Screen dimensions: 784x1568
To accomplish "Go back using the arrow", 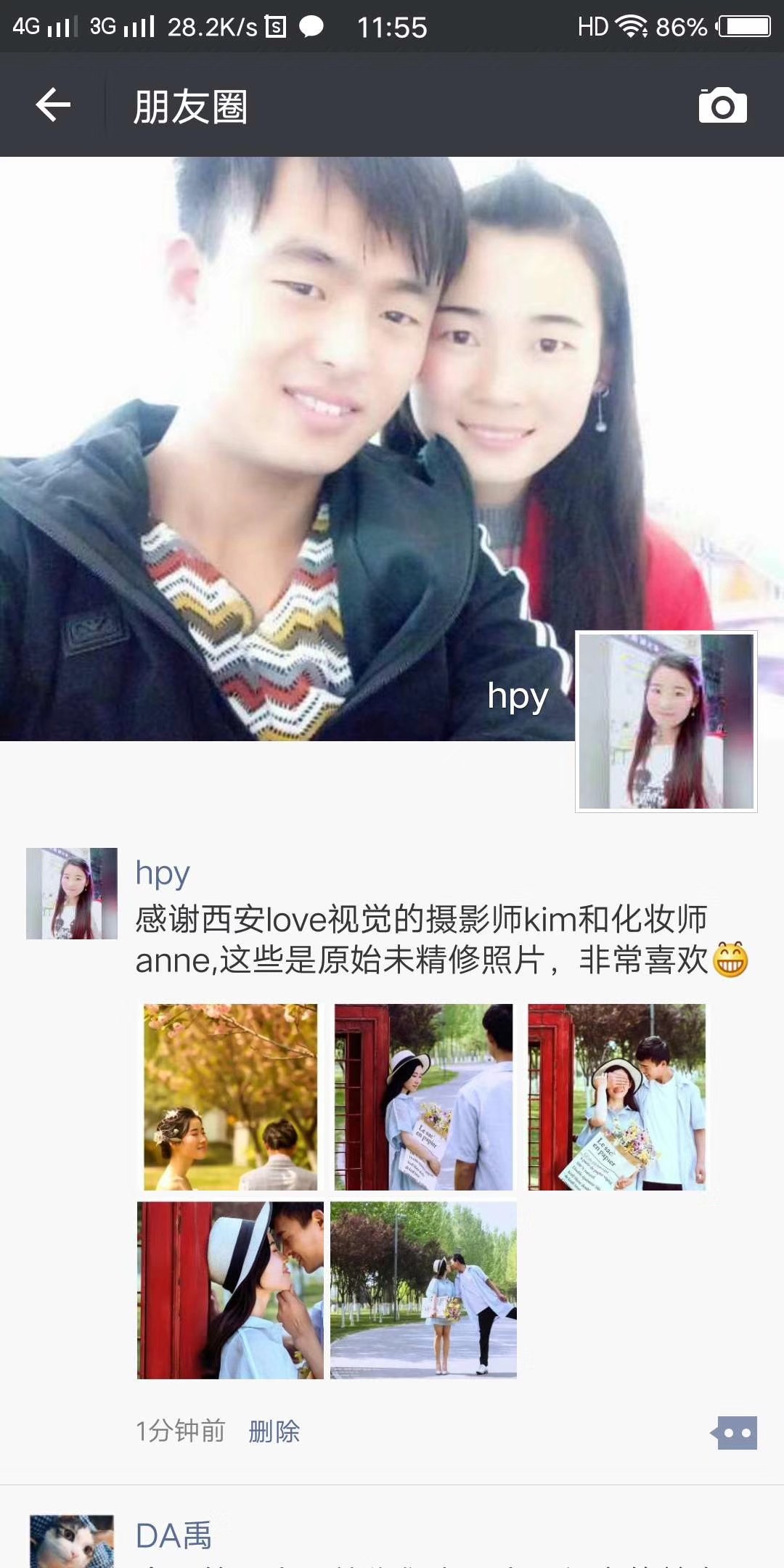I will (x=53, y=105).
